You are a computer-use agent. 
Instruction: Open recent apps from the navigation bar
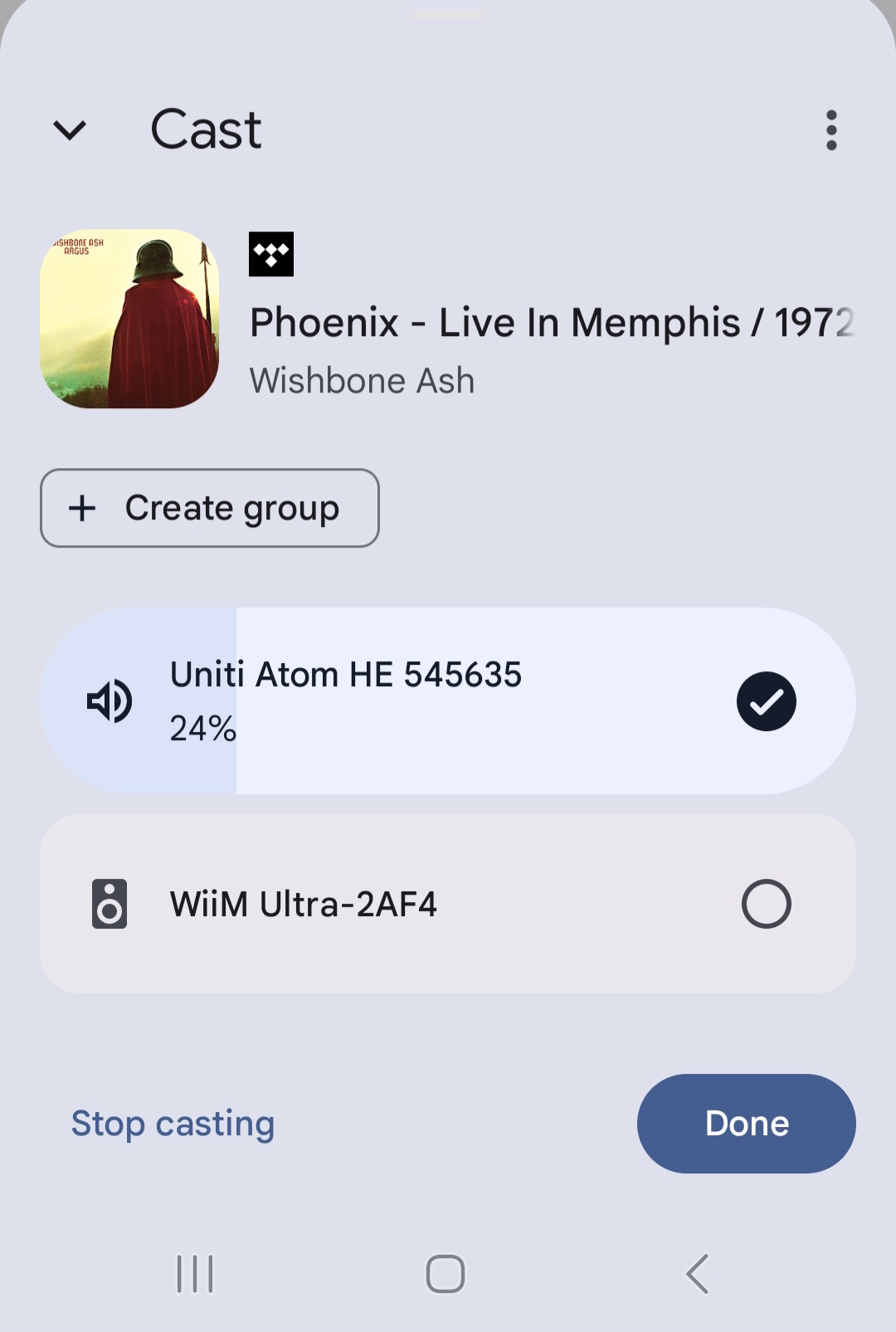(x=195, y=1273)
